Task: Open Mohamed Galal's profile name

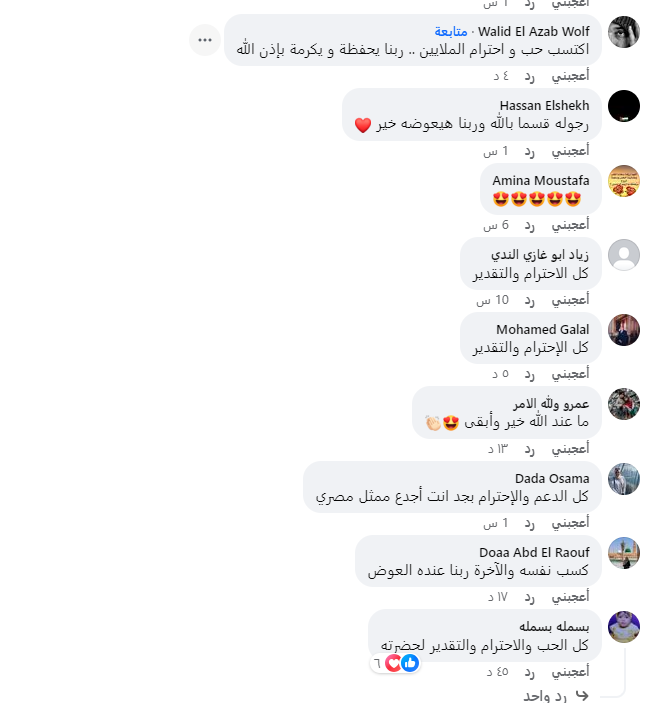Action: 542,329
